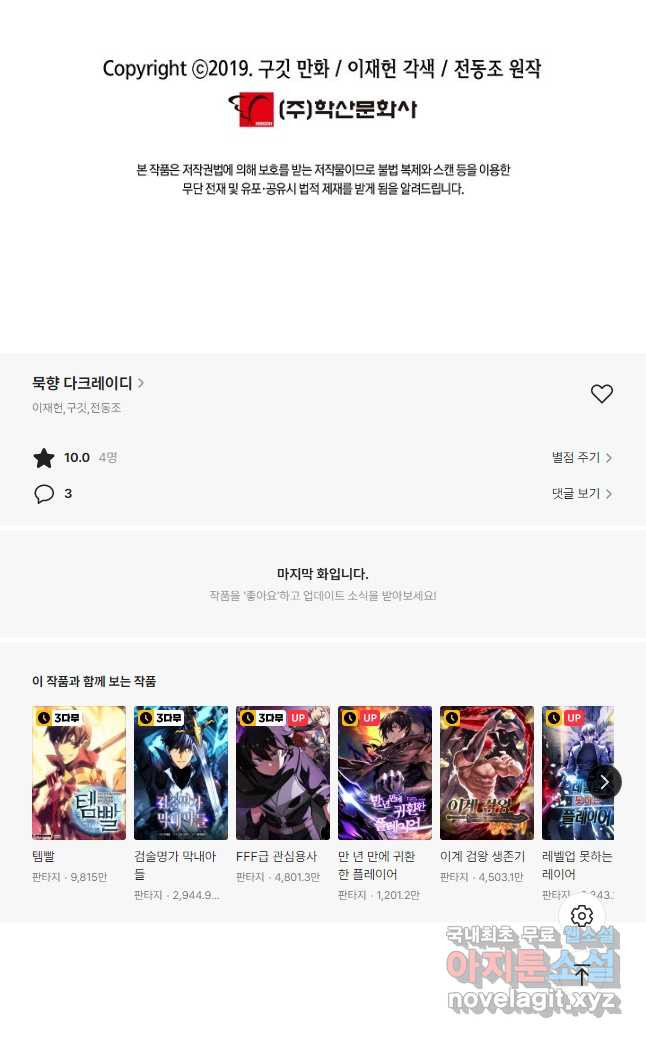646x1038 pixels.
Task: Open 댓글 보기 to view comments
Action: pos(582,493)
